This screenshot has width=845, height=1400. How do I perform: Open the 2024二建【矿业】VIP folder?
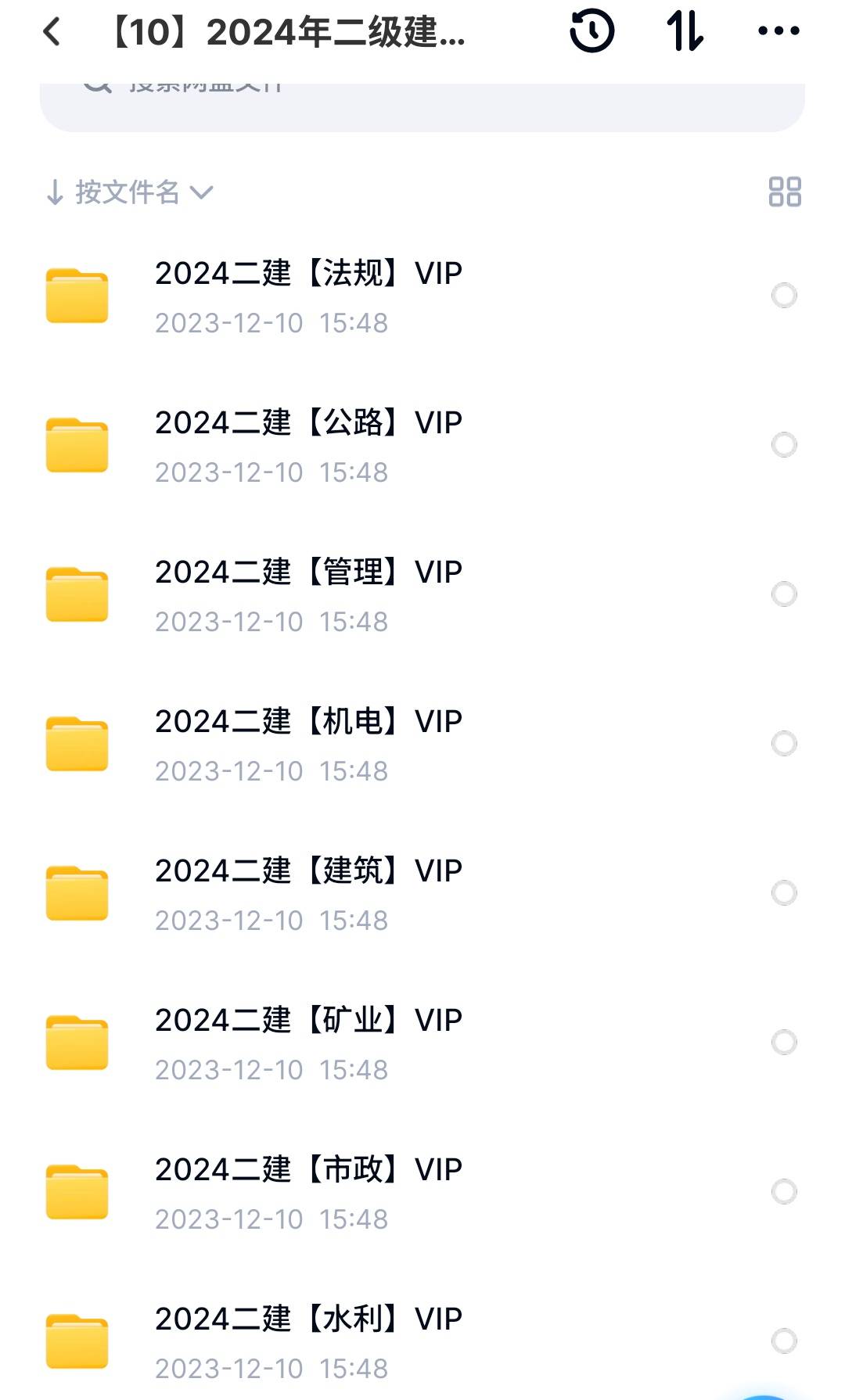308,1043
